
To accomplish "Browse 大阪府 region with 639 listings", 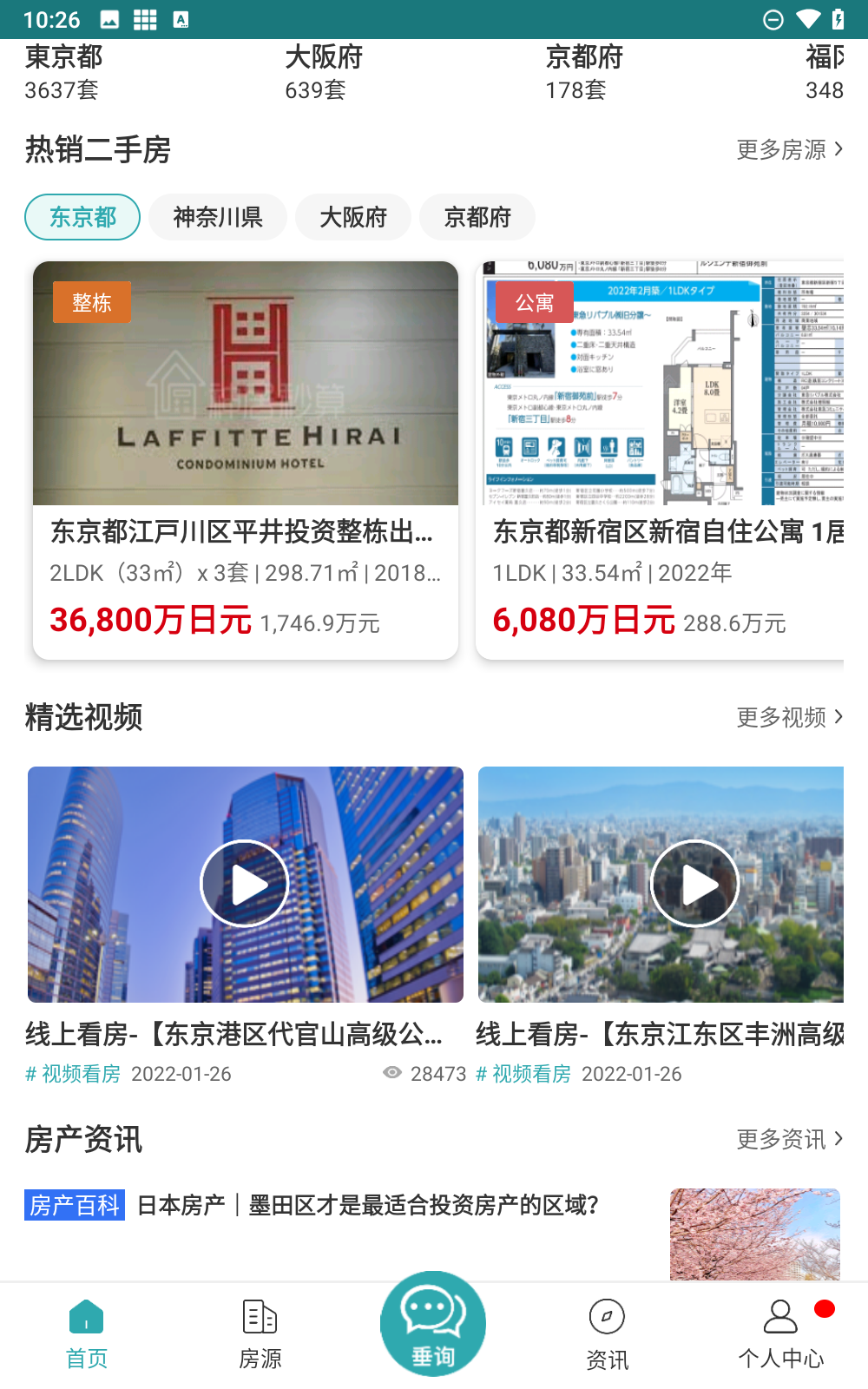I will (324, 73).
